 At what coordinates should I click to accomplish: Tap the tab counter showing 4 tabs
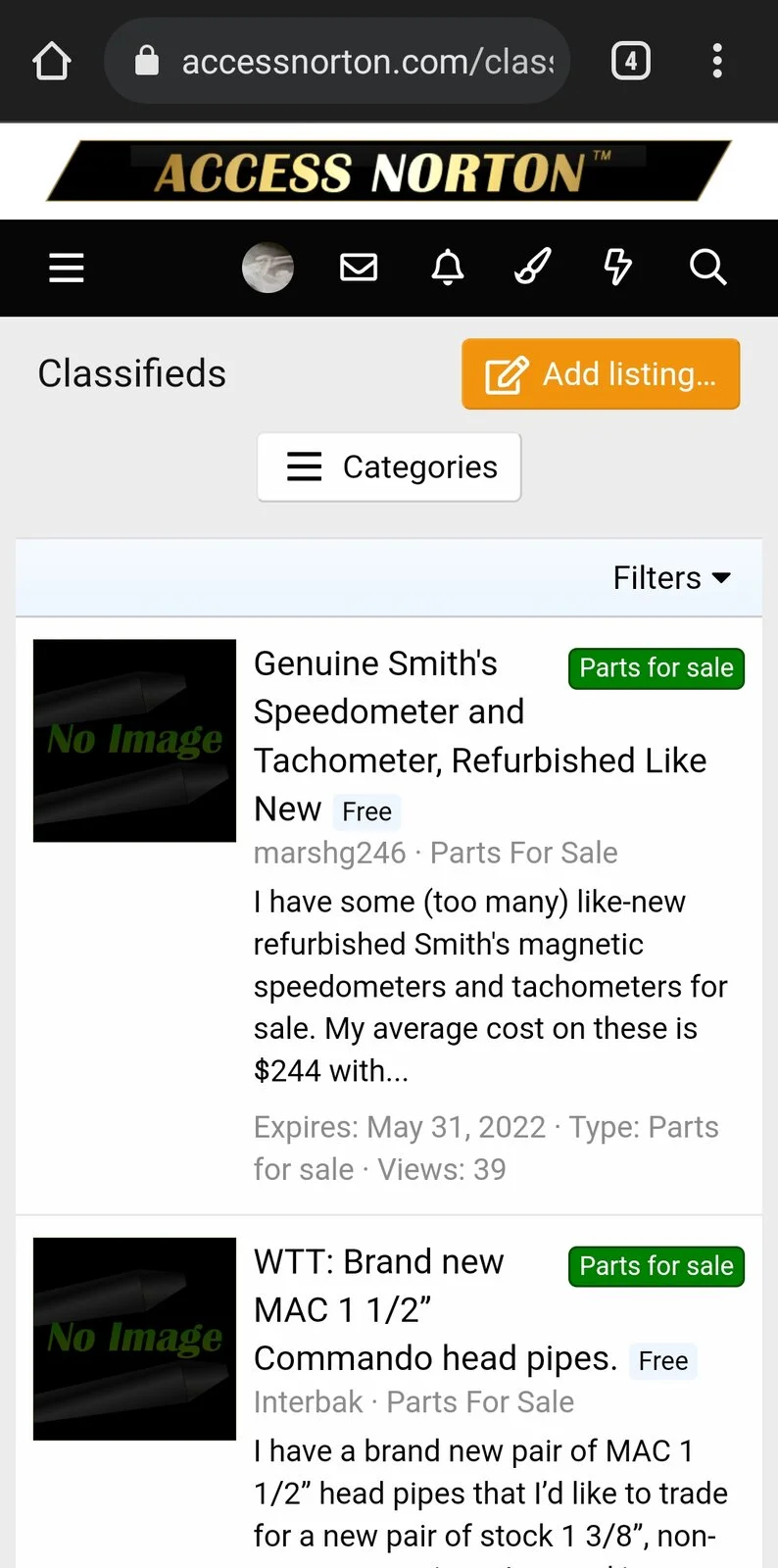point(630,60)
